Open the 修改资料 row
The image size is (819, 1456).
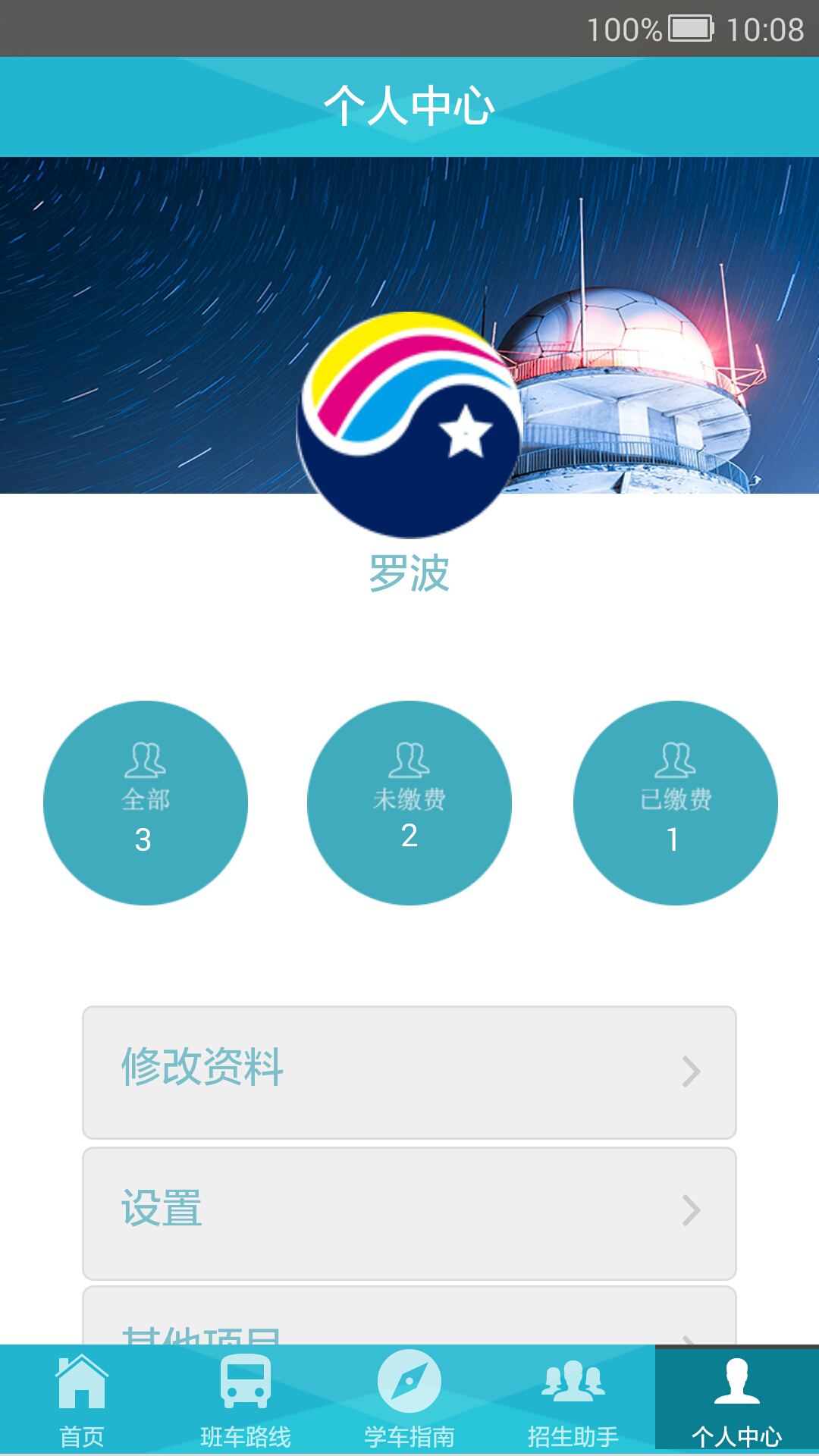tap(409, 1072)
